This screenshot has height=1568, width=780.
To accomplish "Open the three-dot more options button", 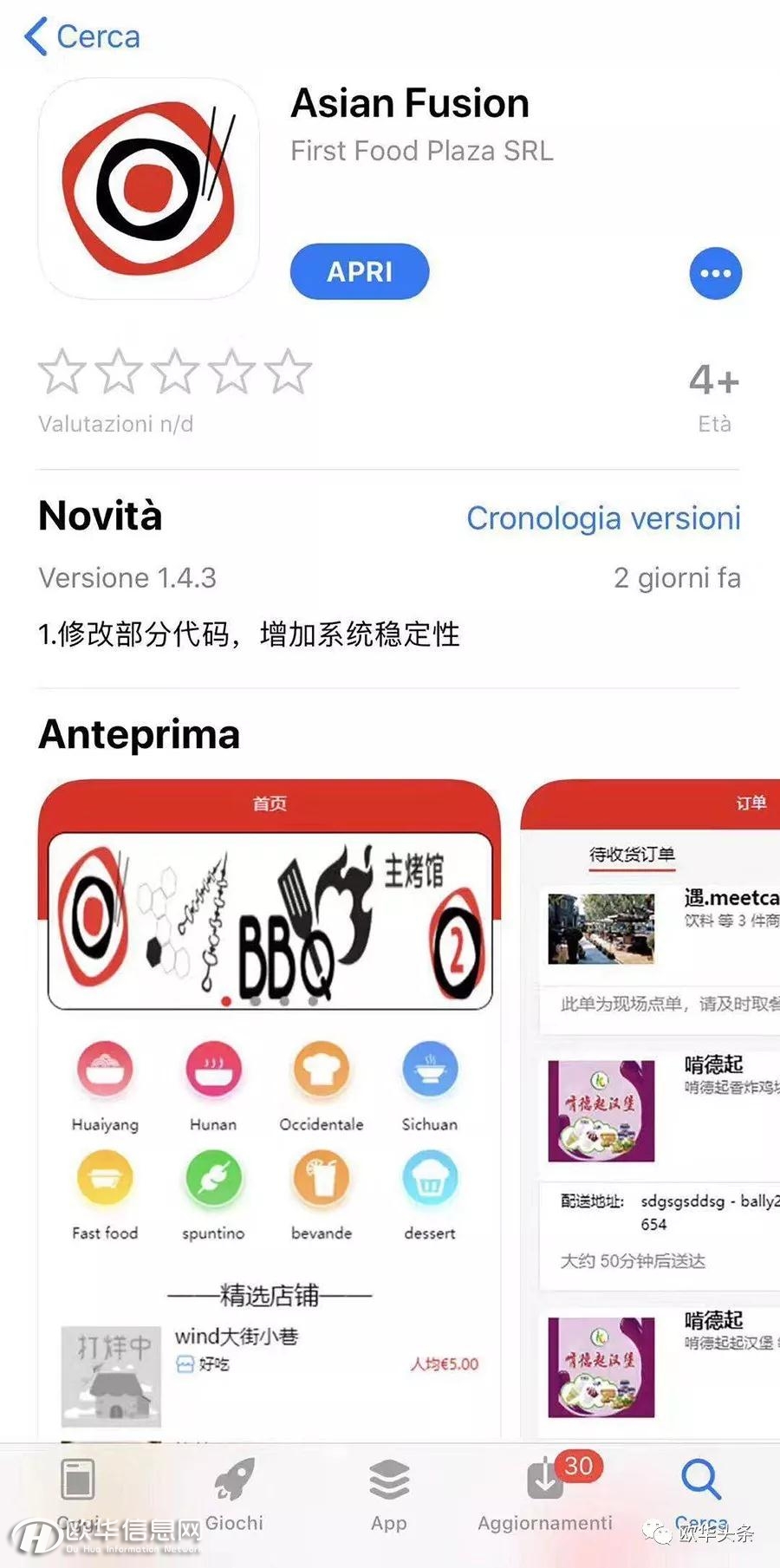I will tap(715, 274).
